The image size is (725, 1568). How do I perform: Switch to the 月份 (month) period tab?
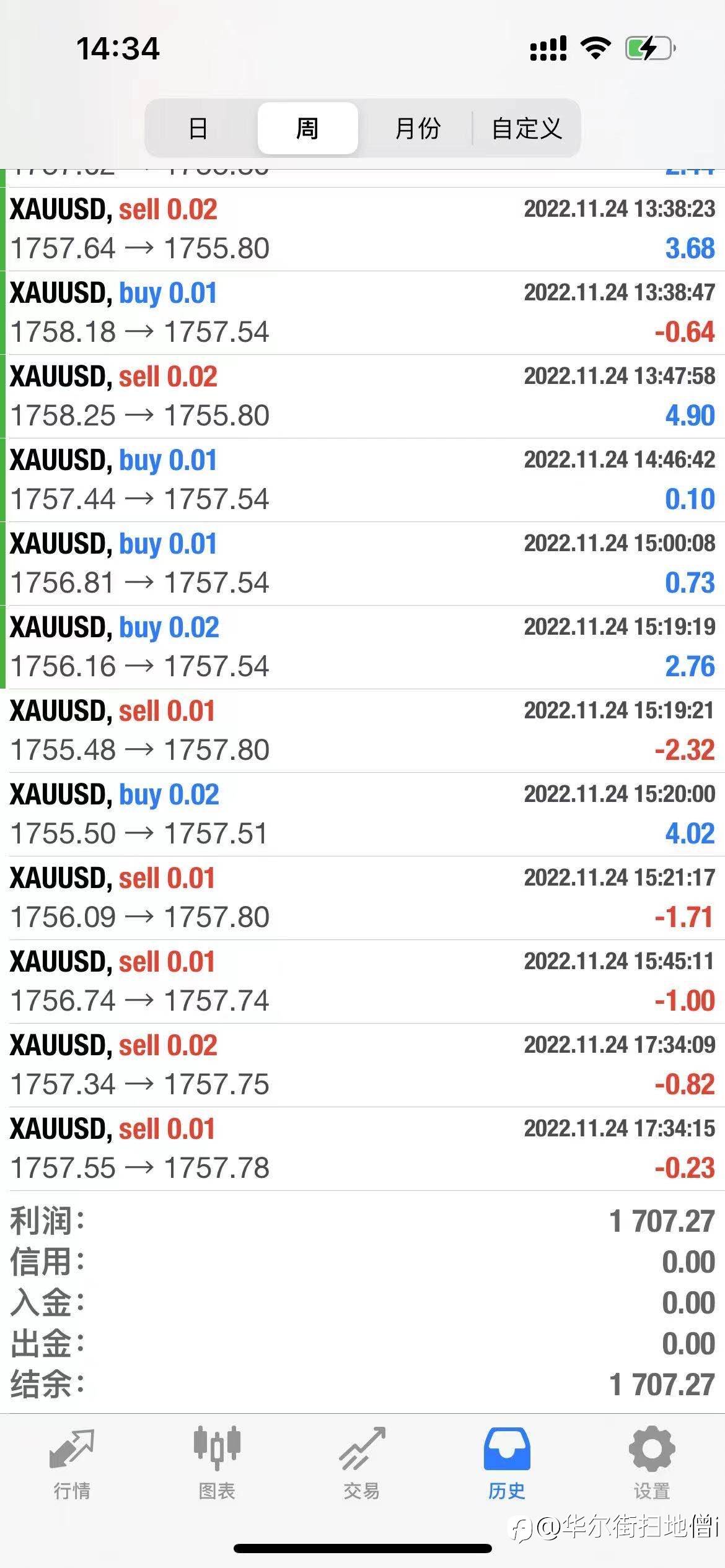tap(417, 128)
